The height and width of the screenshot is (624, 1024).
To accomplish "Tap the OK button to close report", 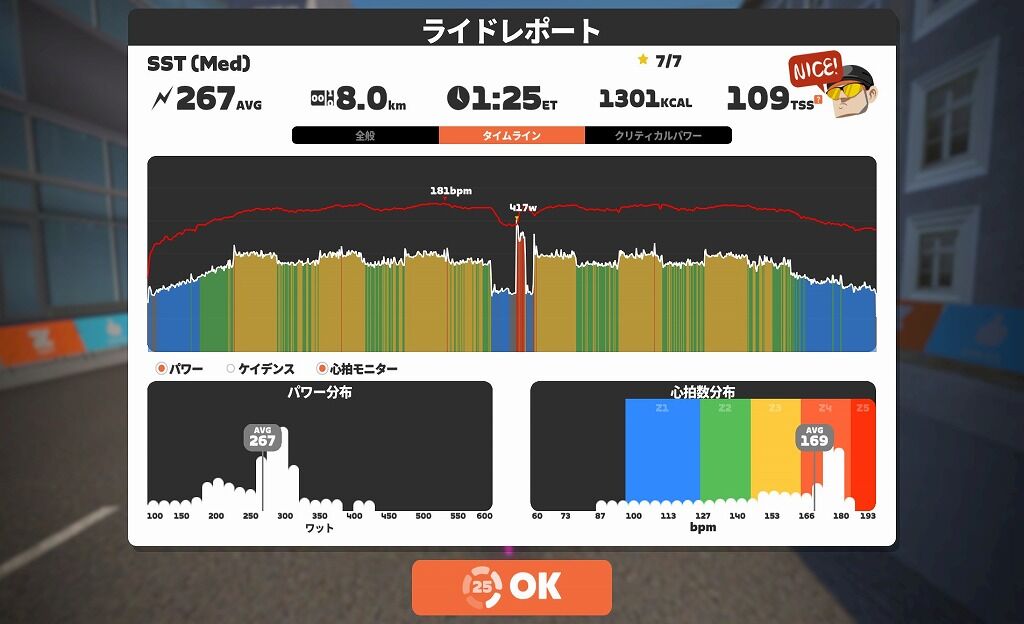I will [511, 587].
